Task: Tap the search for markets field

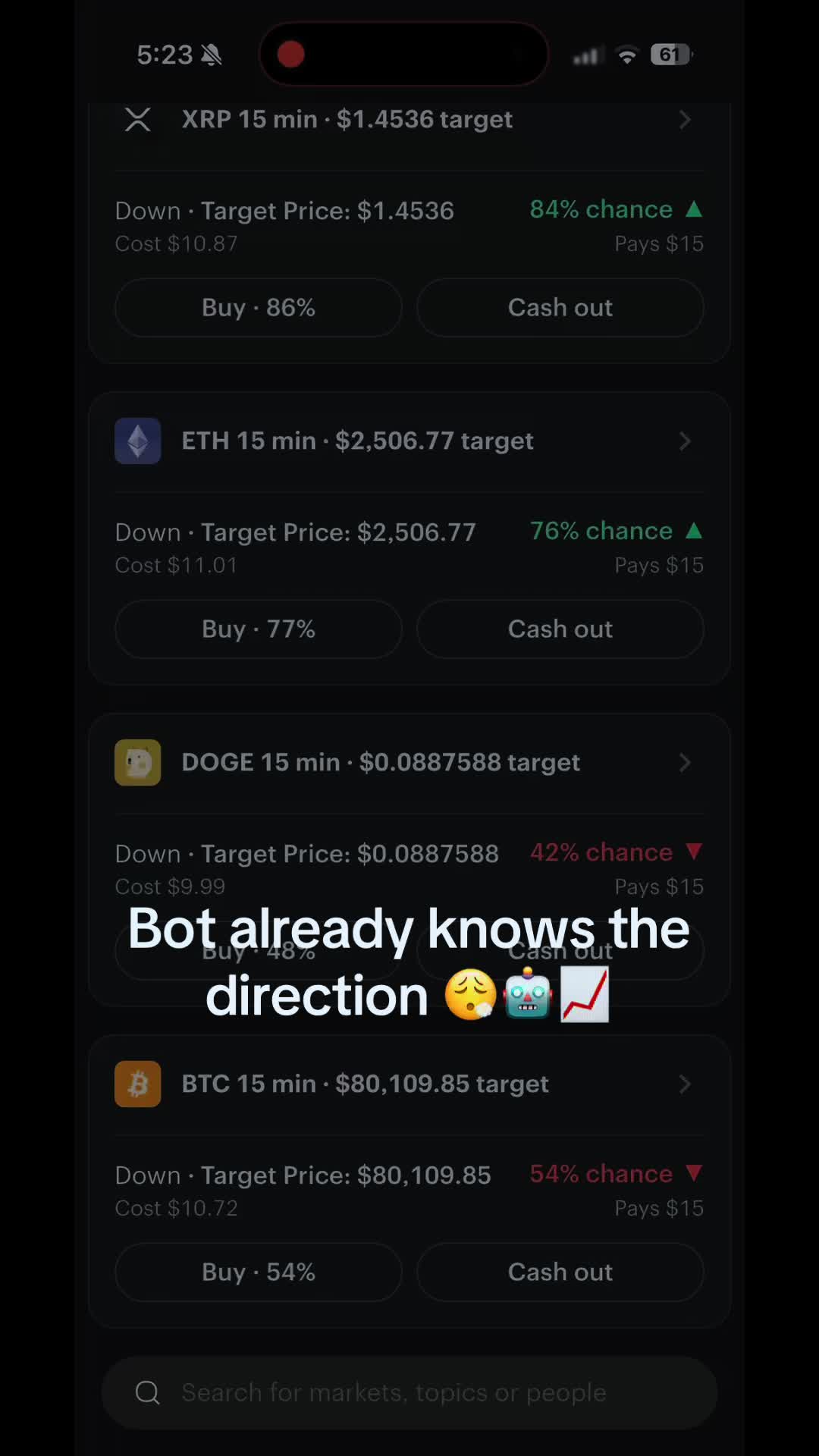Action: point(409,1393)
